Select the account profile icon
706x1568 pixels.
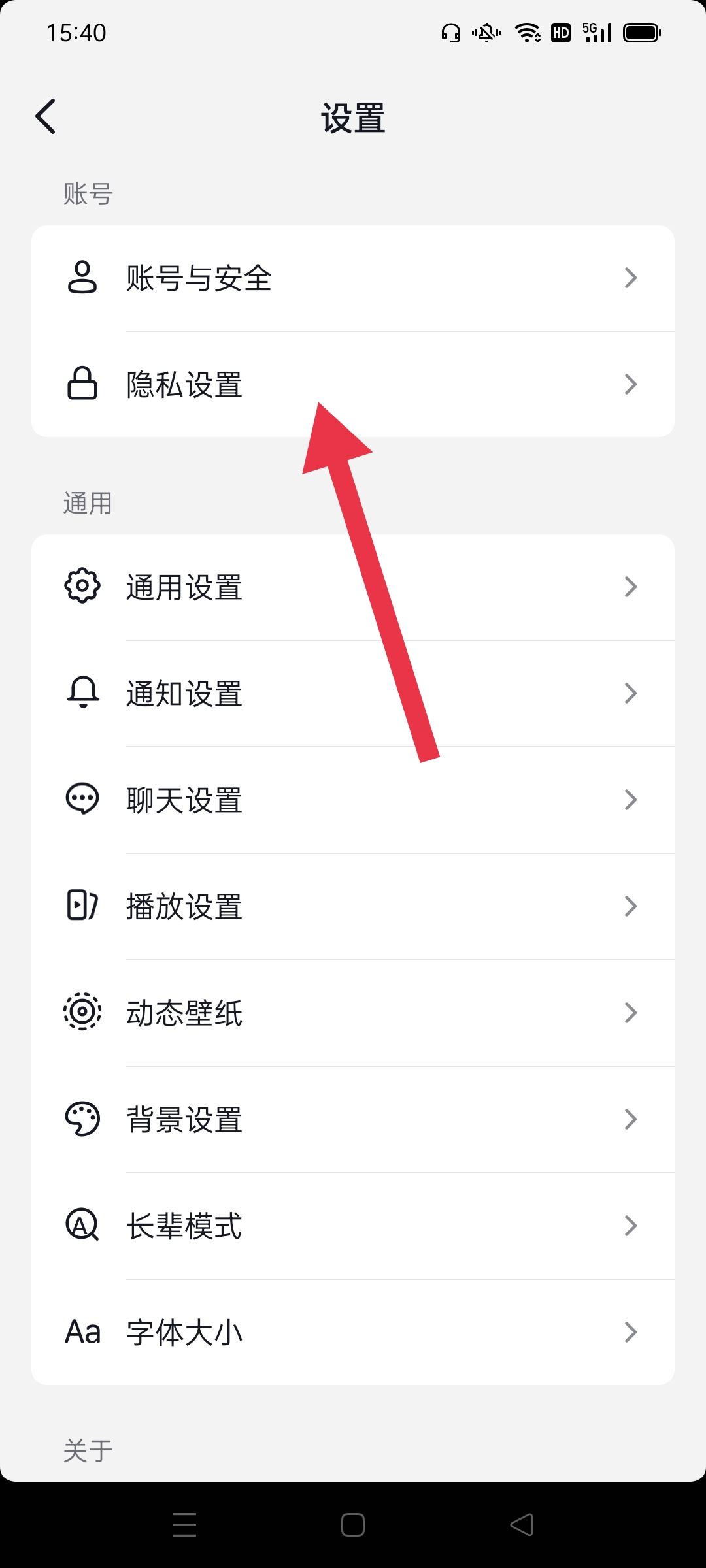pos(82,278)
